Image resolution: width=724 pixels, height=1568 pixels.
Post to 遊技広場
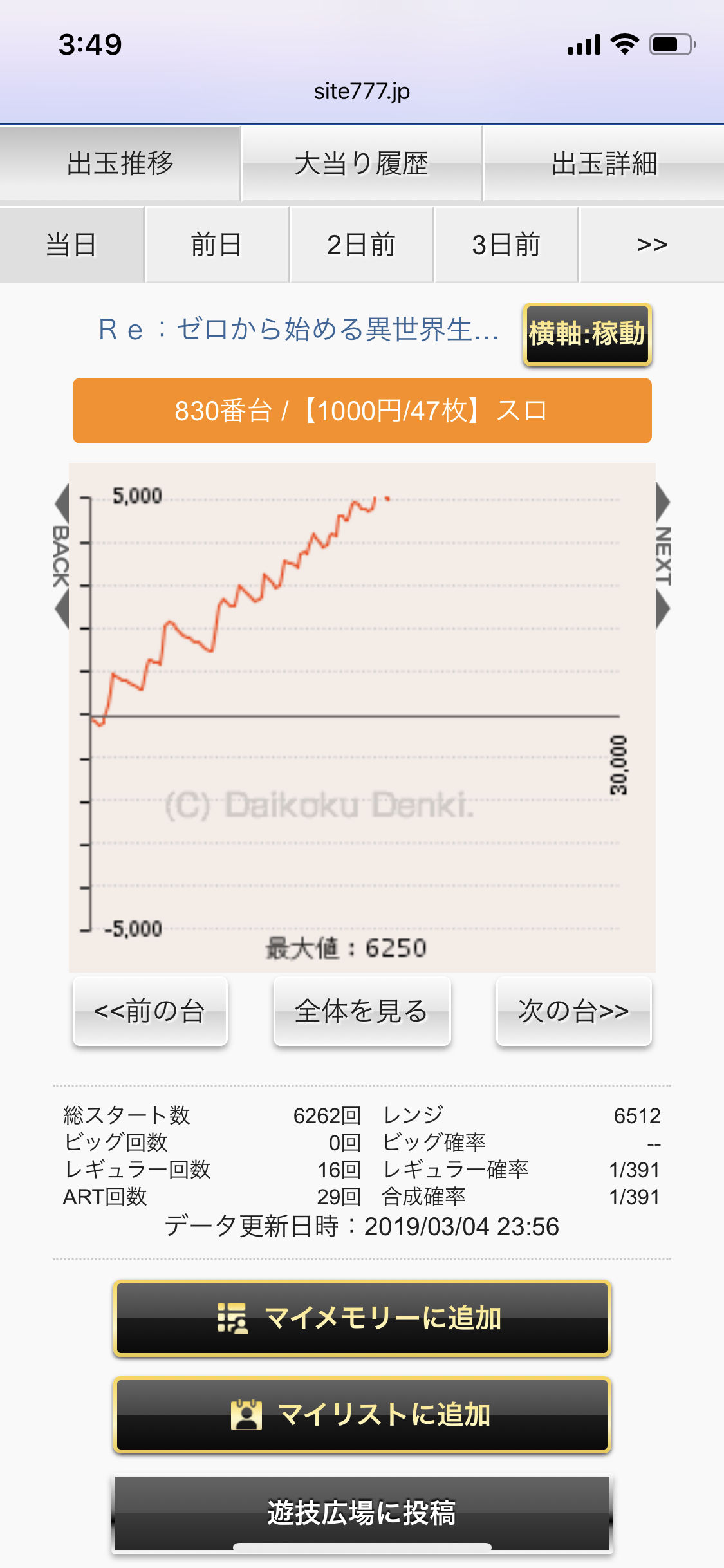coord(362,1513)
